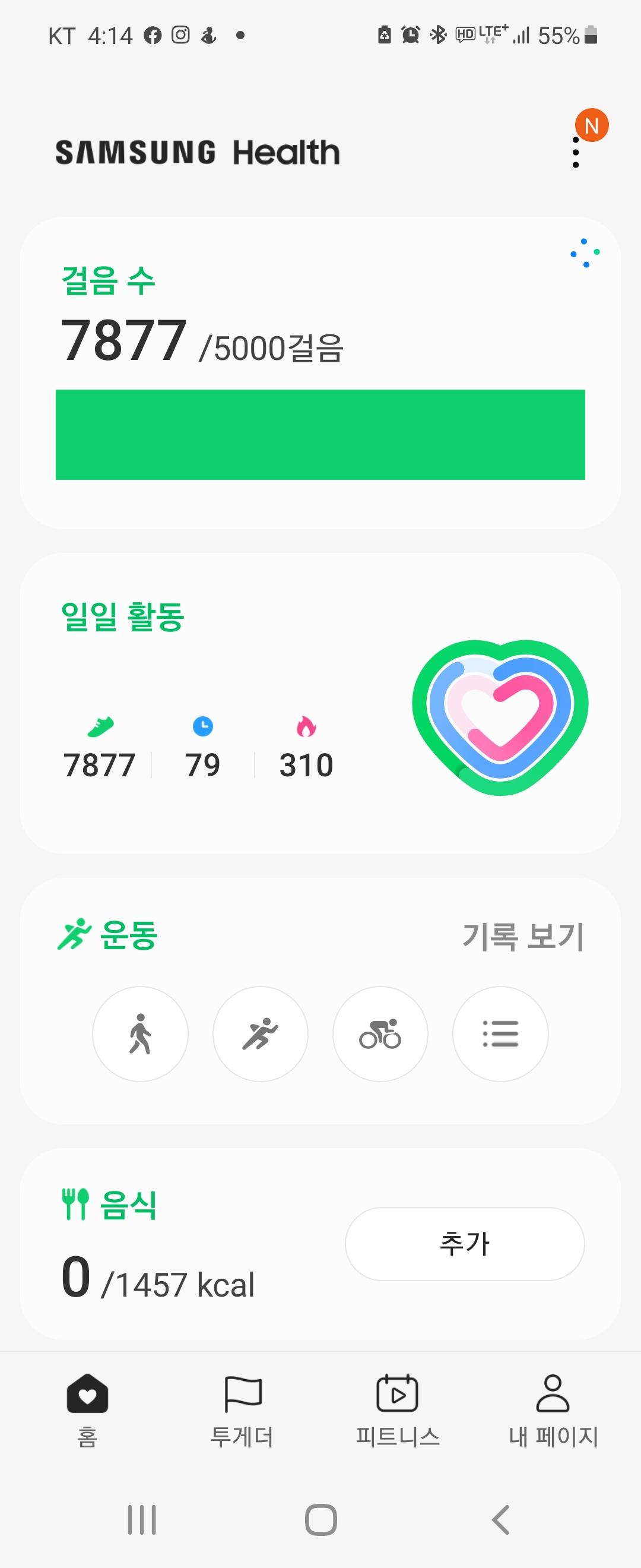Switch to the 내 페이지 tab
The image size is (641, 1568).
pyautogui.click(x=553, y=1410)
